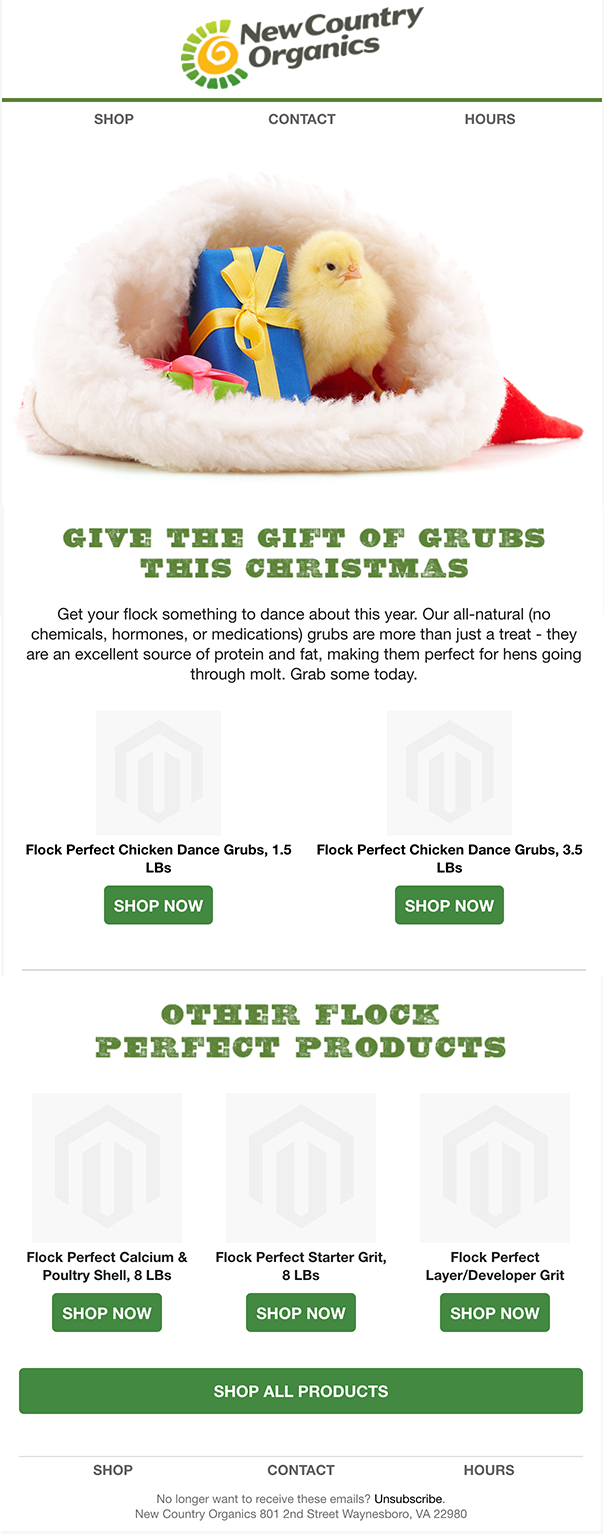This screenshot has width=604, height=1534.
Task: Open the footer SHOP link
Action: (x=113, y=1470)
